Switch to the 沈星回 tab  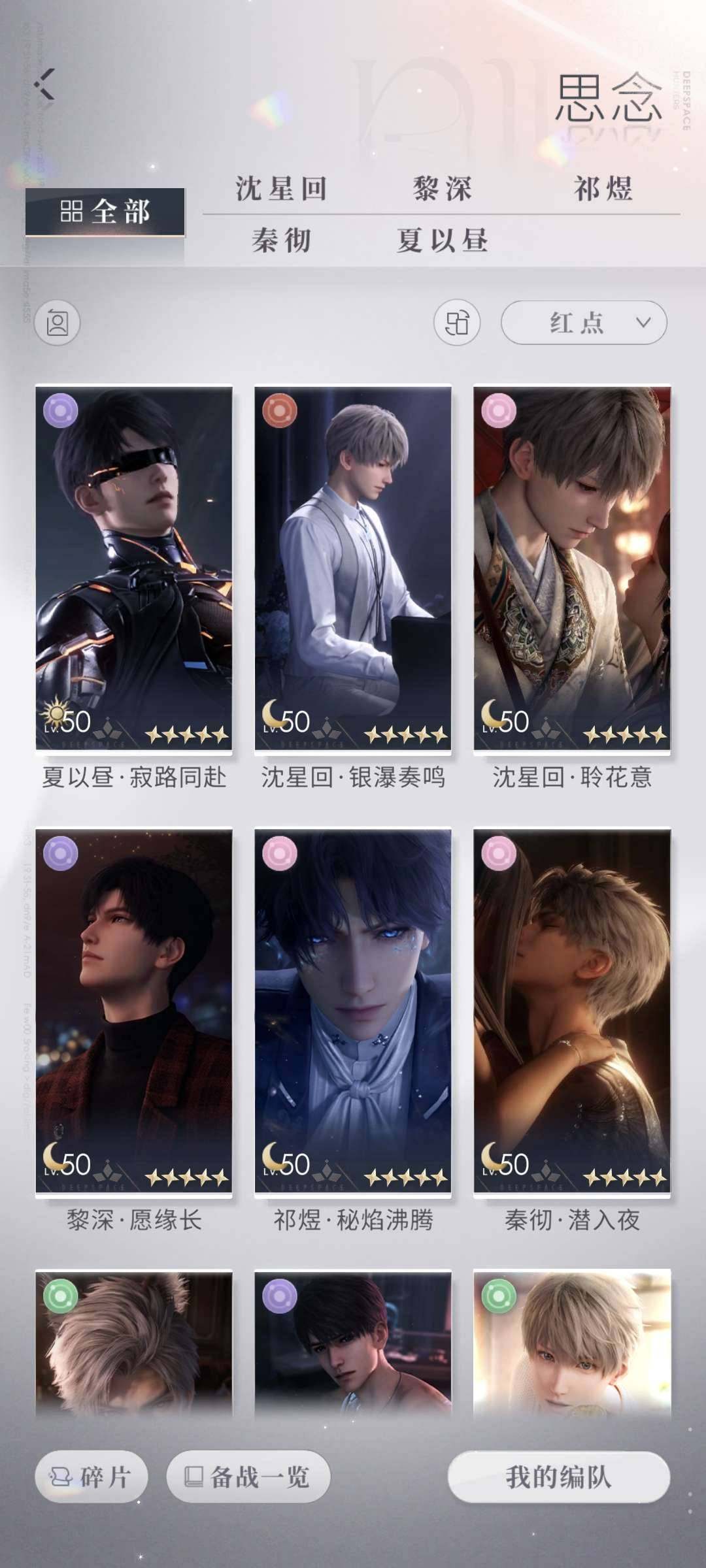click(x=281, y=189)
